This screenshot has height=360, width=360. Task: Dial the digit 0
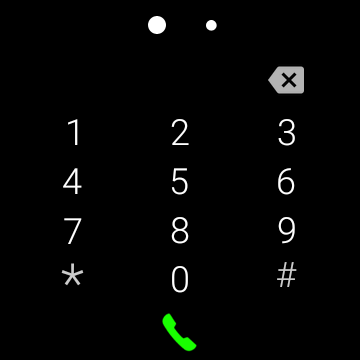[180, 279]
